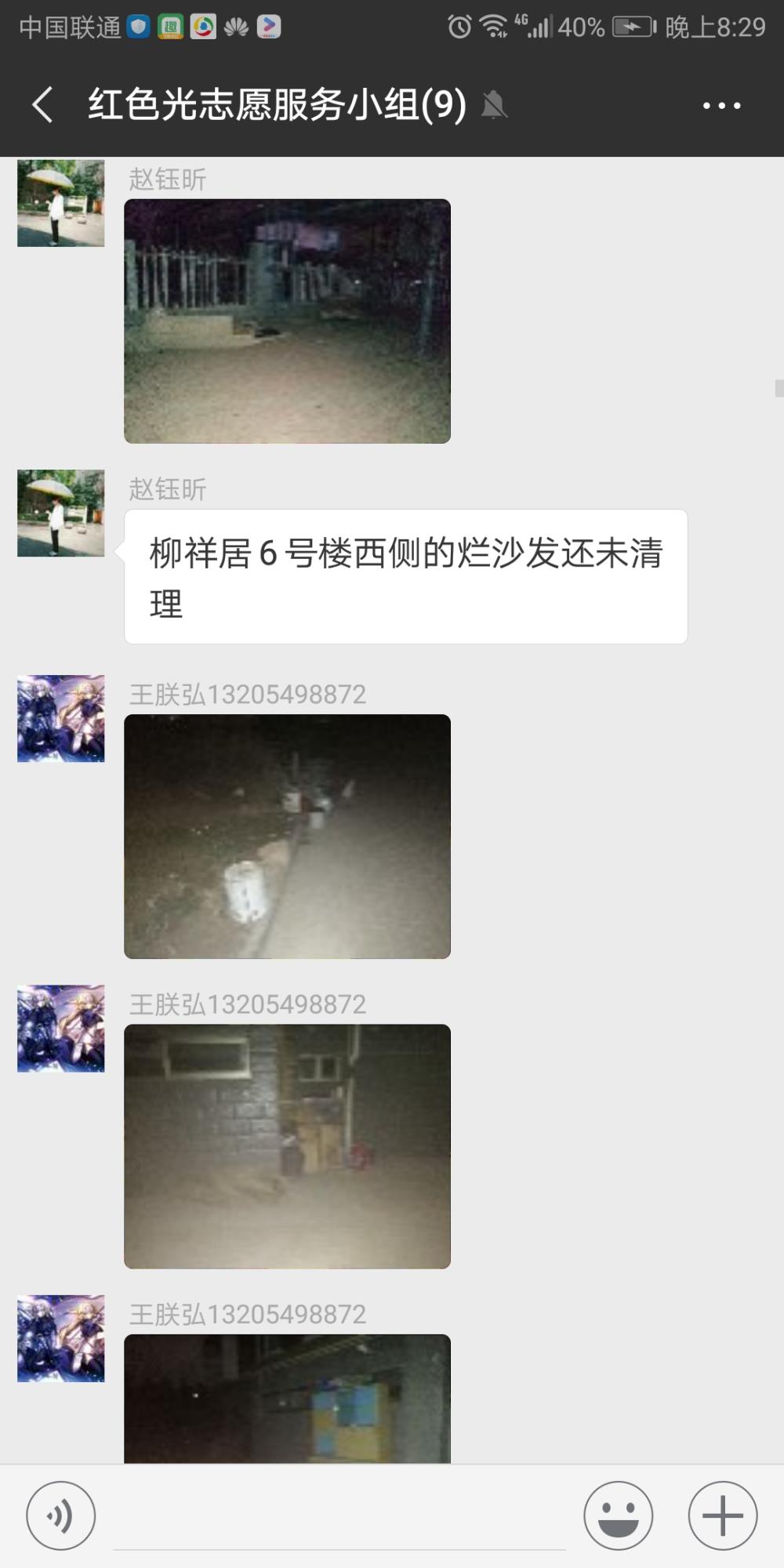Open the three-dot chat info menu
784x1568 pixels.
[x=721, y=105]
